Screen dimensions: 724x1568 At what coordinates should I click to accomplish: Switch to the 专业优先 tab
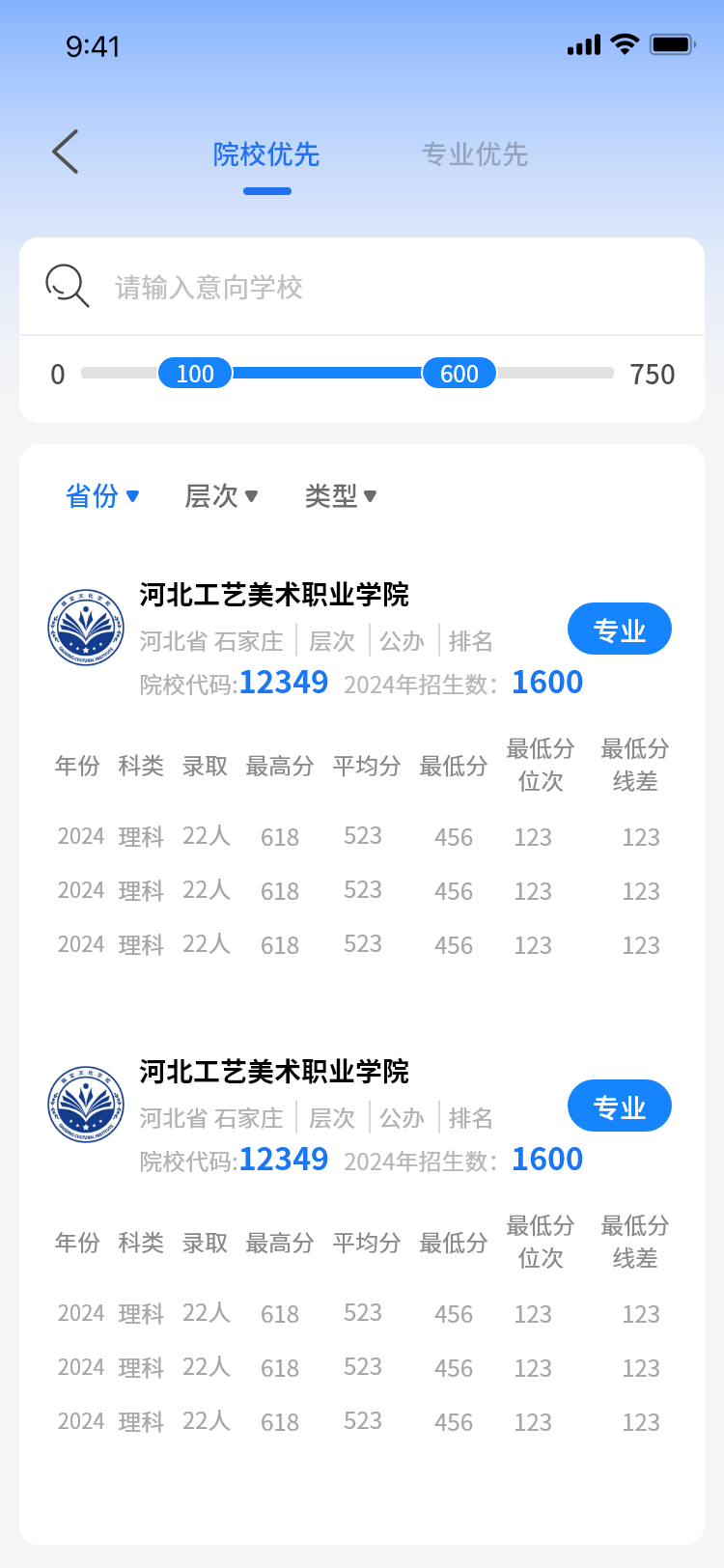tap(474, 154)
